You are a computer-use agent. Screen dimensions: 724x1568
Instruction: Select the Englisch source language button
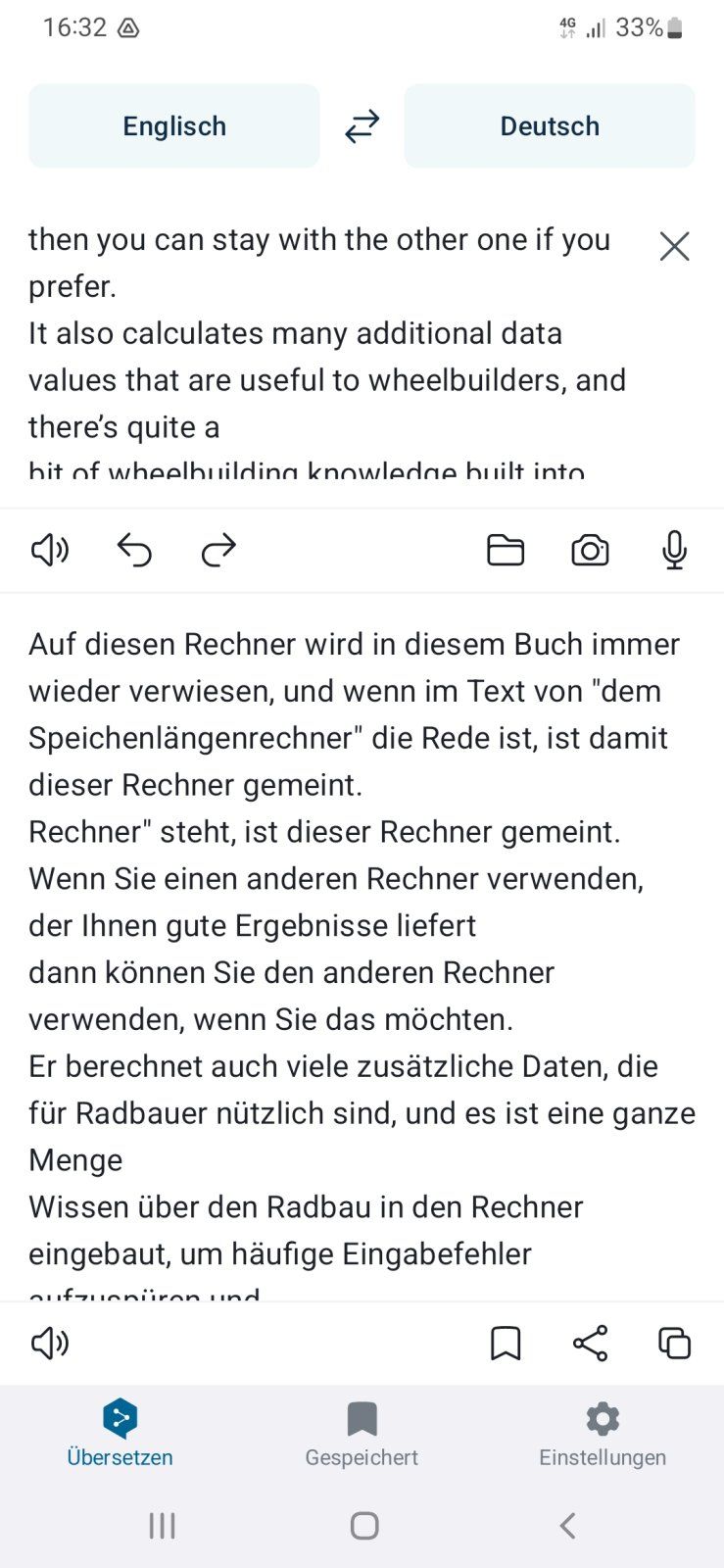(174, 126)
